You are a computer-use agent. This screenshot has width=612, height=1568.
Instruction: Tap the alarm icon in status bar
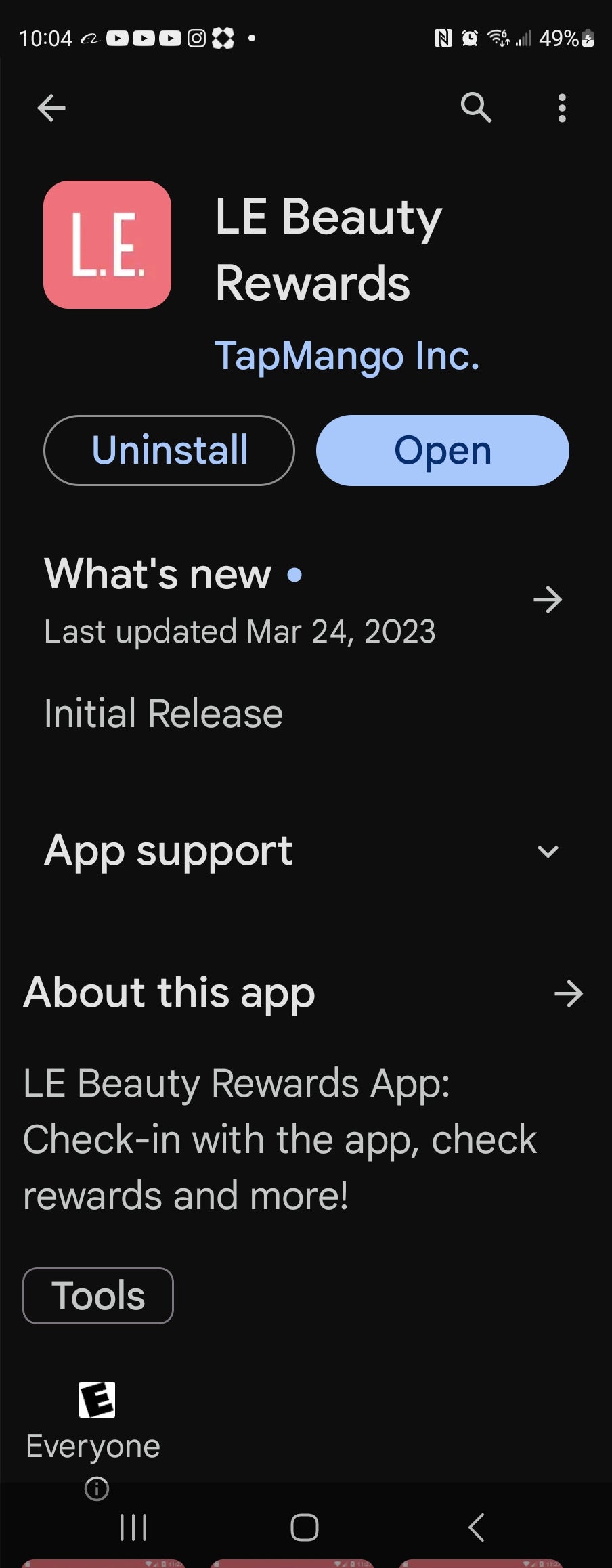tap(468, 39)
